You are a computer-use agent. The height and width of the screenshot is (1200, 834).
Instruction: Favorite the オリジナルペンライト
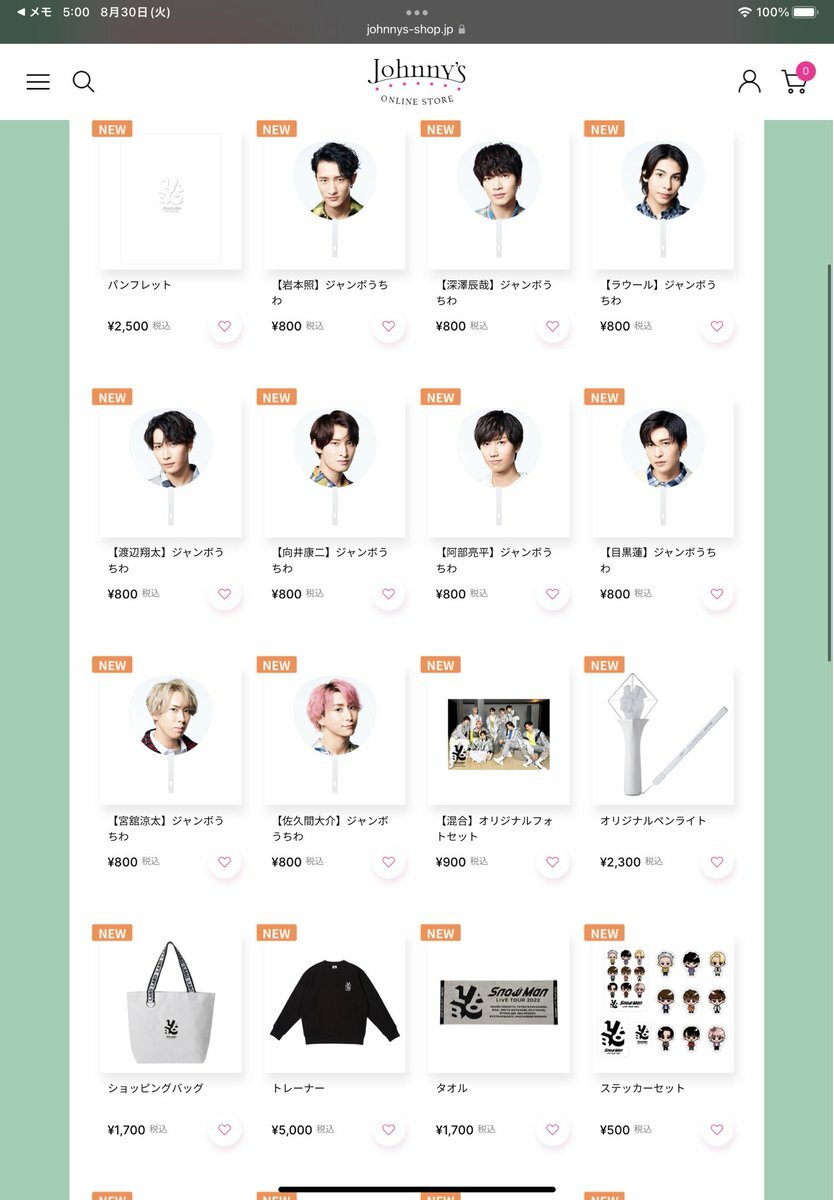(716, 862)
